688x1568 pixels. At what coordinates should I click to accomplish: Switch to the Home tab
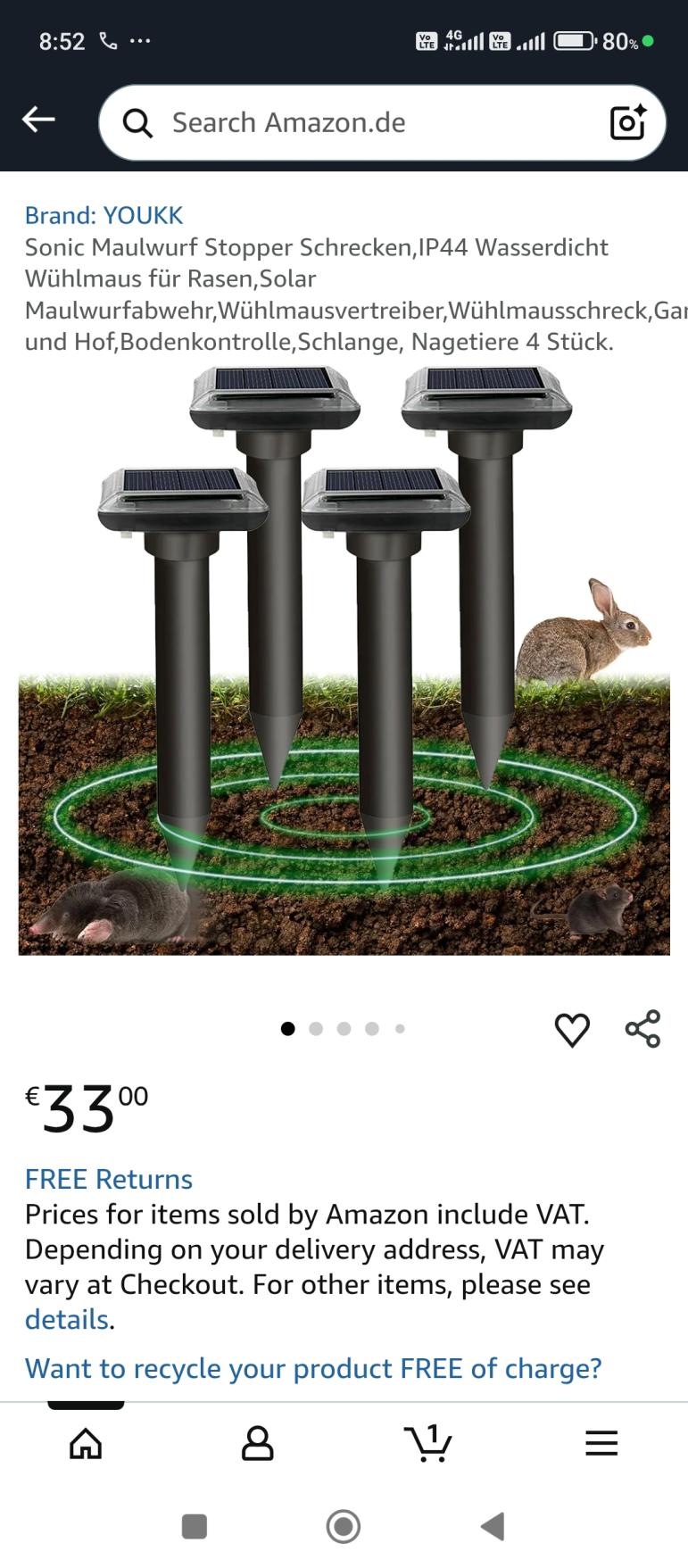point(86,1443)
